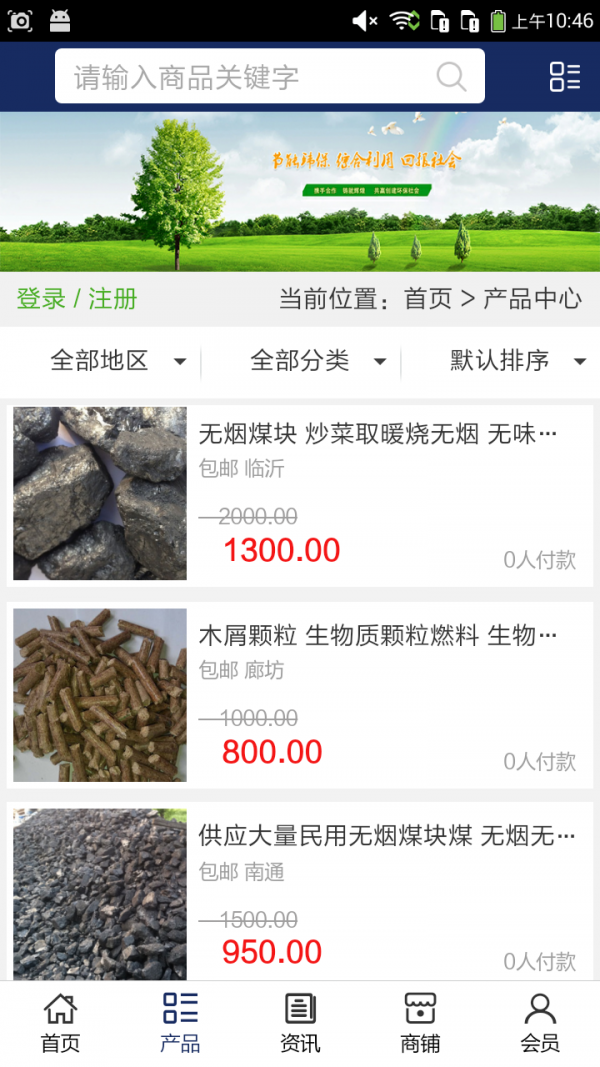Open the 无烟煤块 product priced 1300.00

point(300,494)
